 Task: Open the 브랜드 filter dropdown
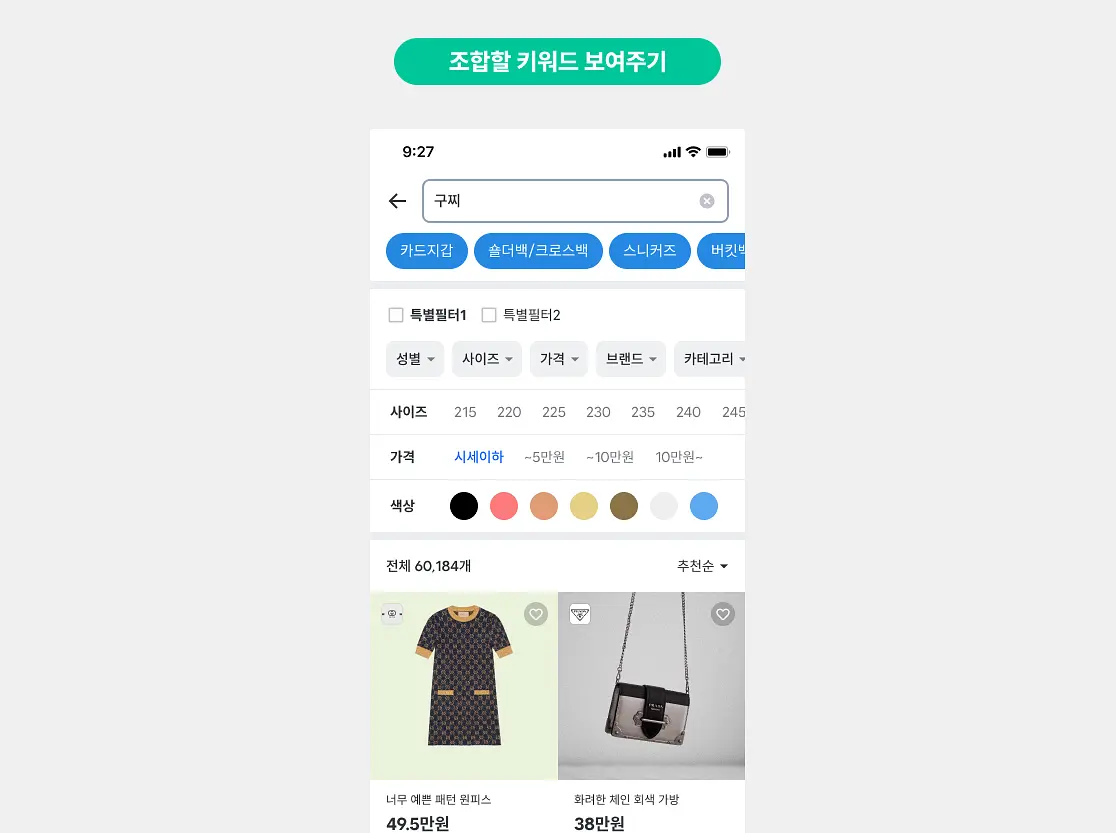(x=631, y=359)
